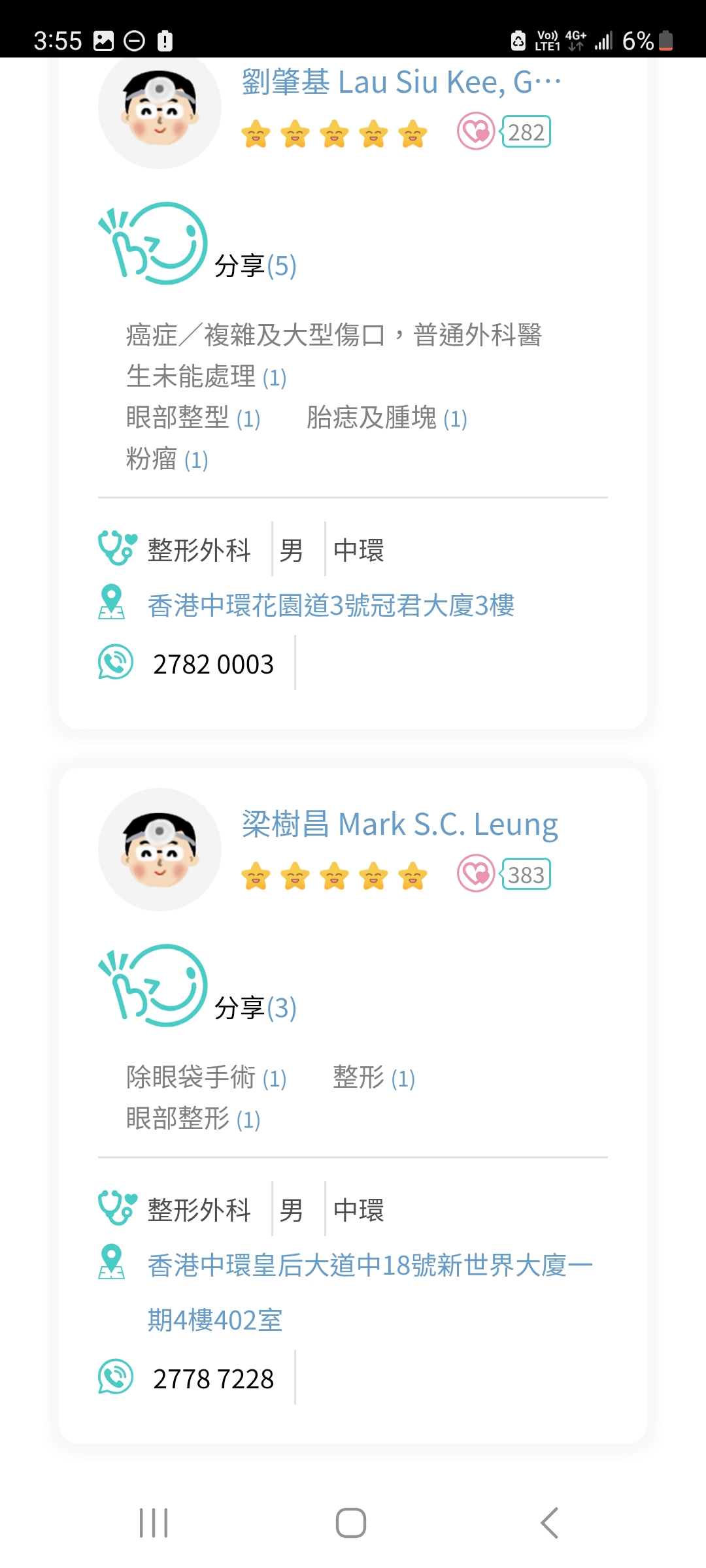This screenshot has width=706, height=1568.
Task: Select the 除眼袋手術 (1) tag
Action: coord(206,1078)
